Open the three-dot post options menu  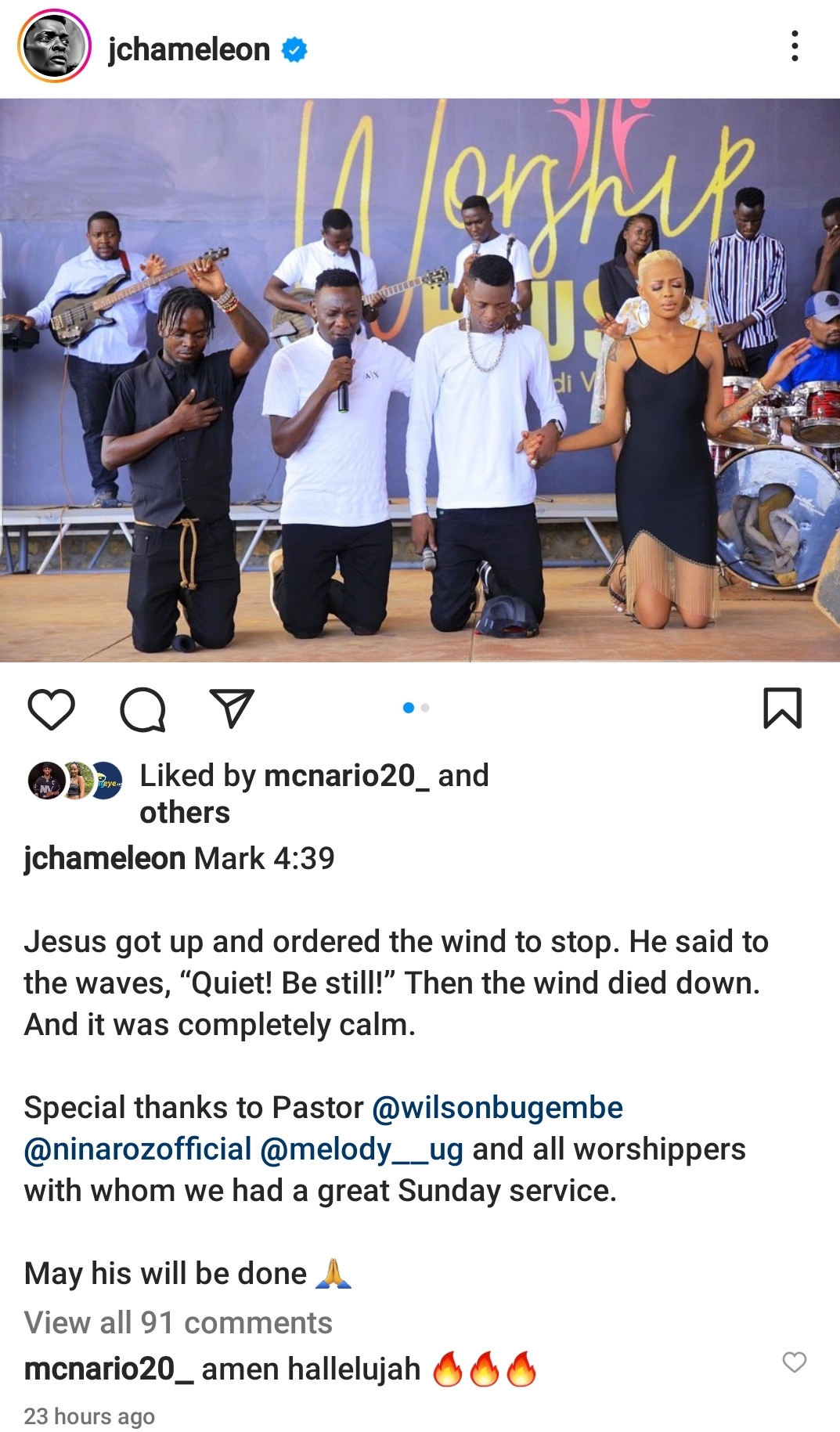795,47
